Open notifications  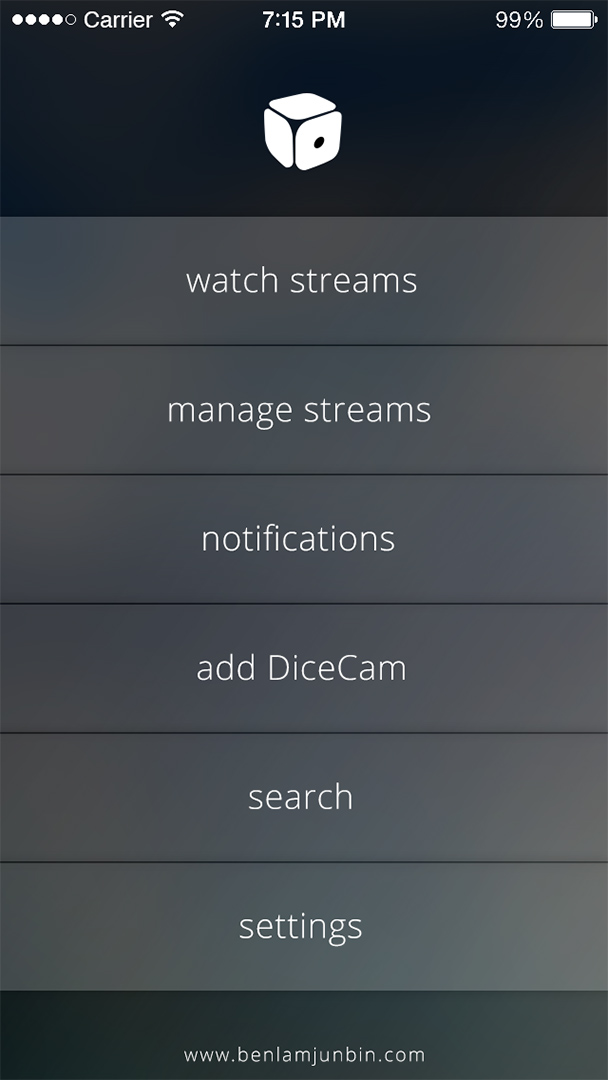tap(299, 539)
